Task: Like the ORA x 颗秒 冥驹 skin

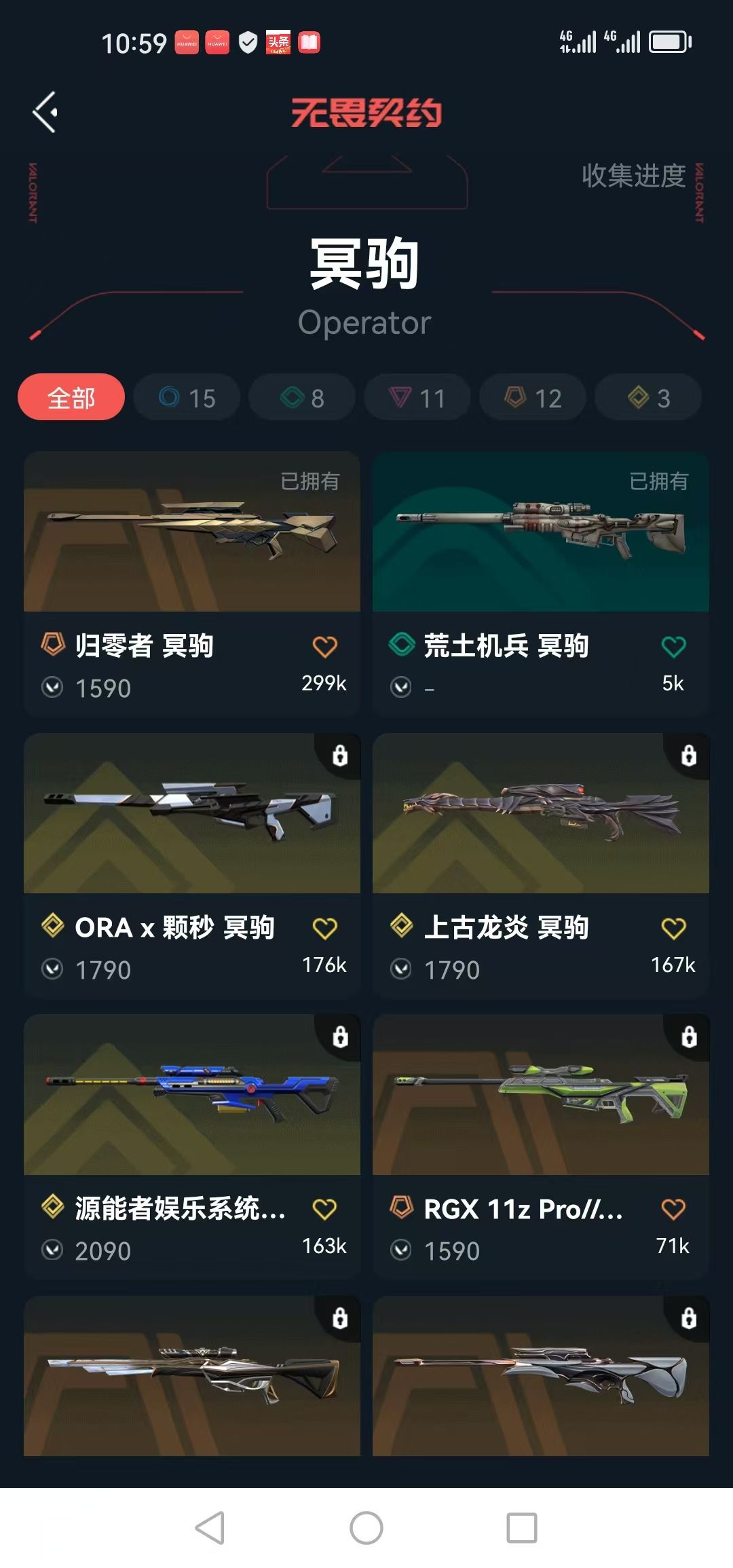Action: tap(324, 928)
